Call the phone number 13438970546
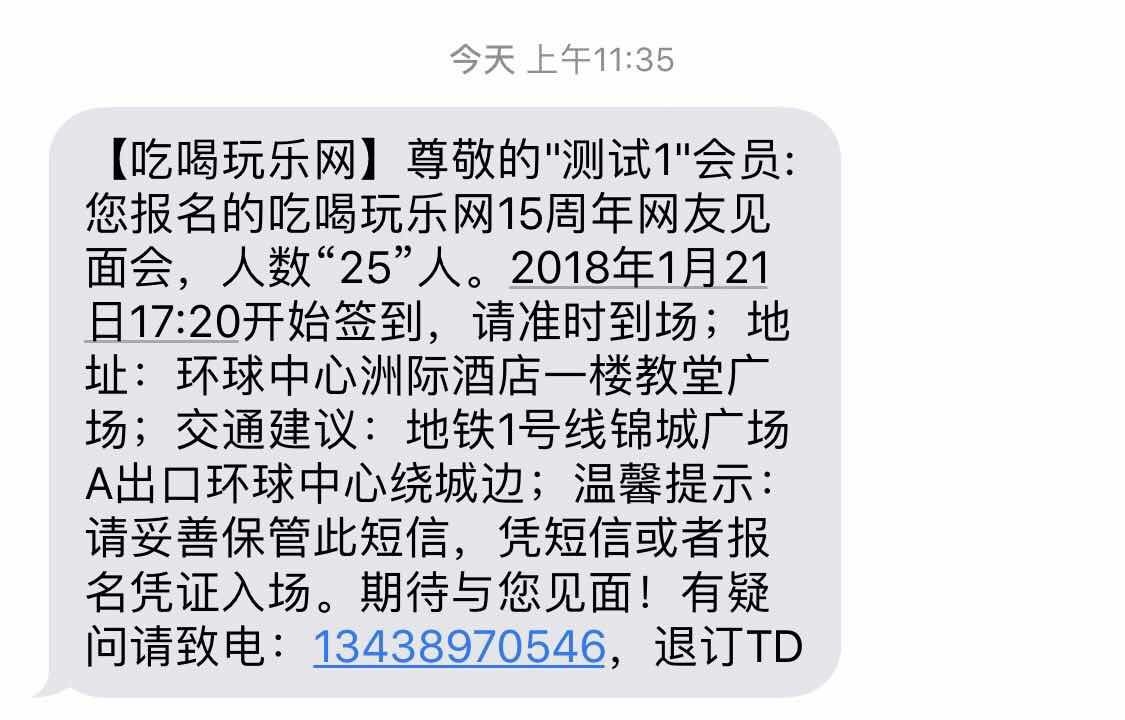This screenshot has height=720, width=1125. coord(459,647)
